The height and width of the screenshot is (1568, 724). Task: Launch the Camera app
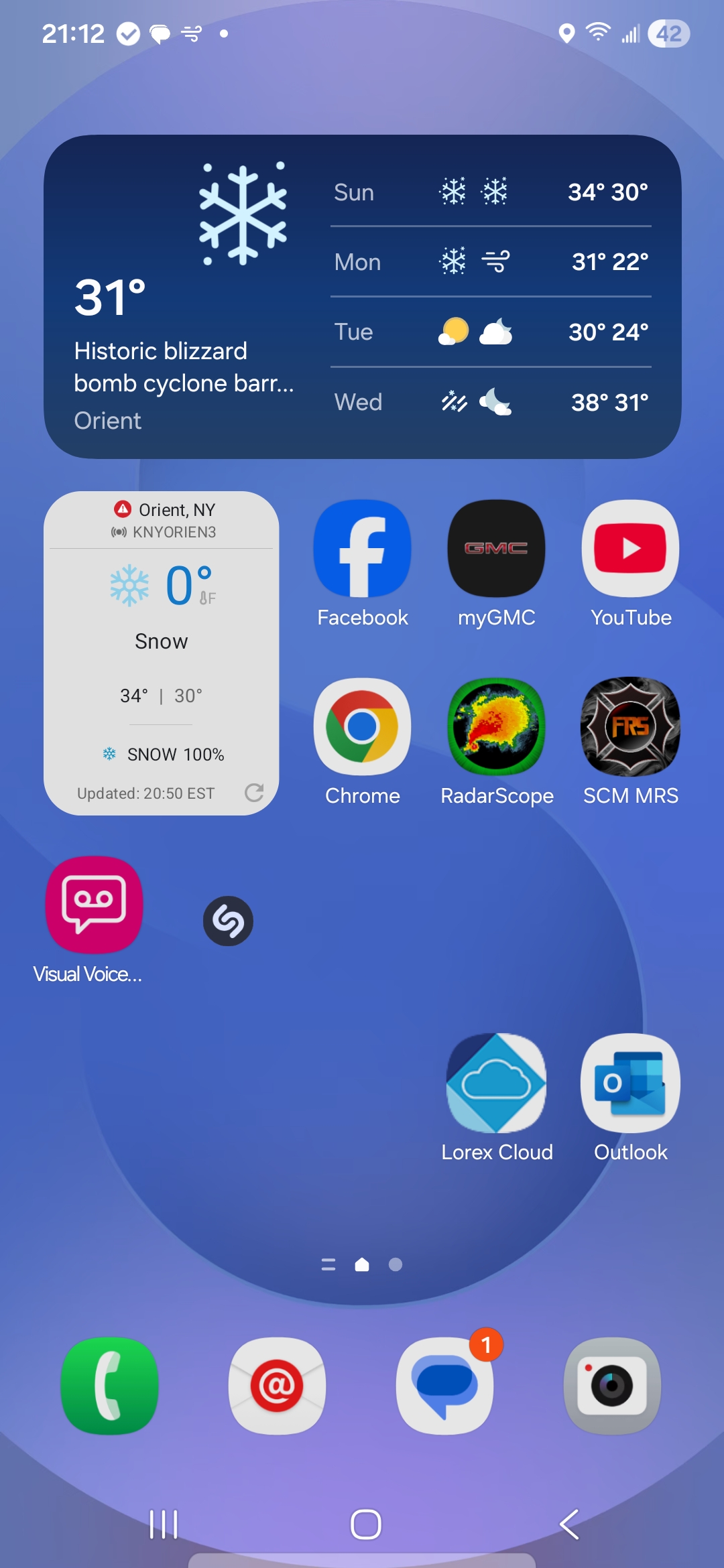pos(612,1386)
